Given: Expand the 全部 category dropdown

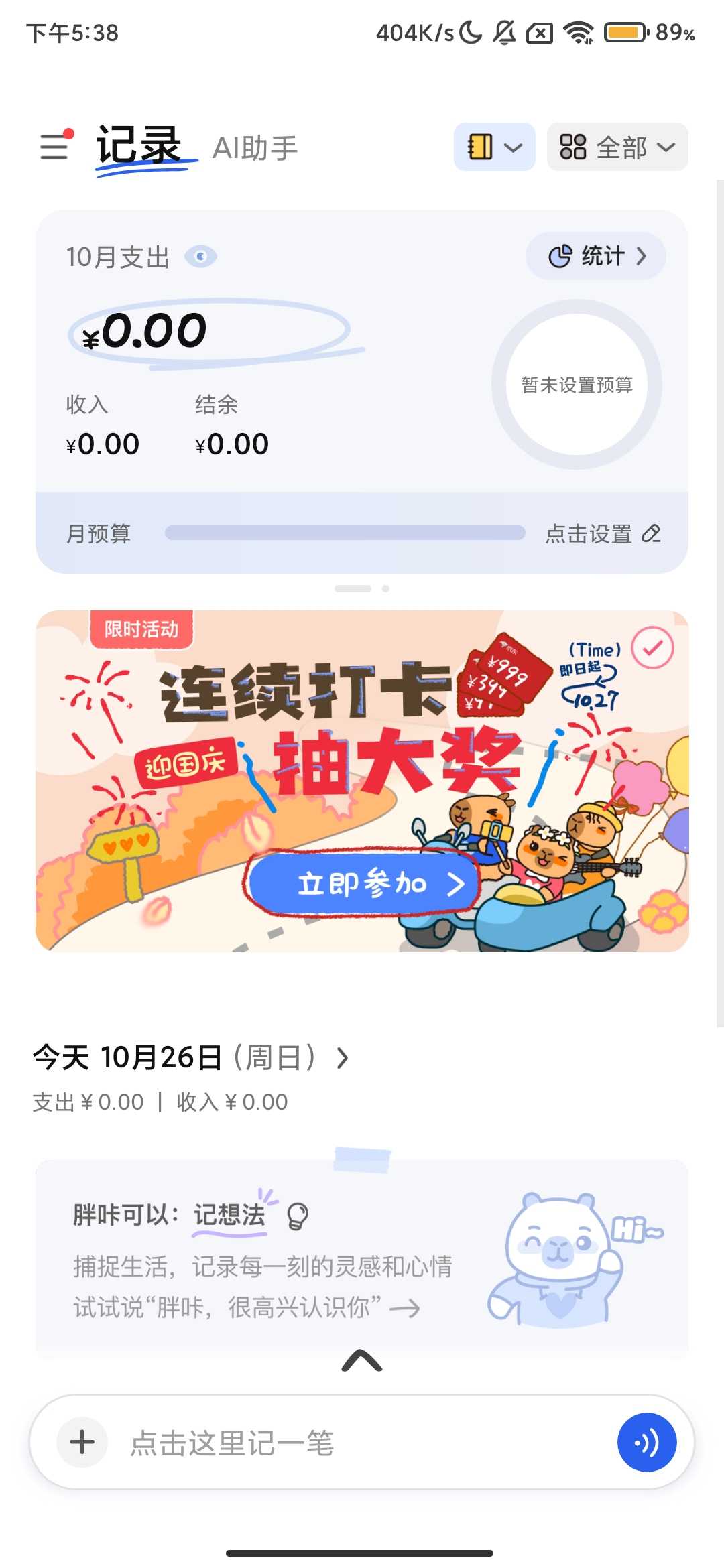Looking at the screenshot, I should (617, 147).
